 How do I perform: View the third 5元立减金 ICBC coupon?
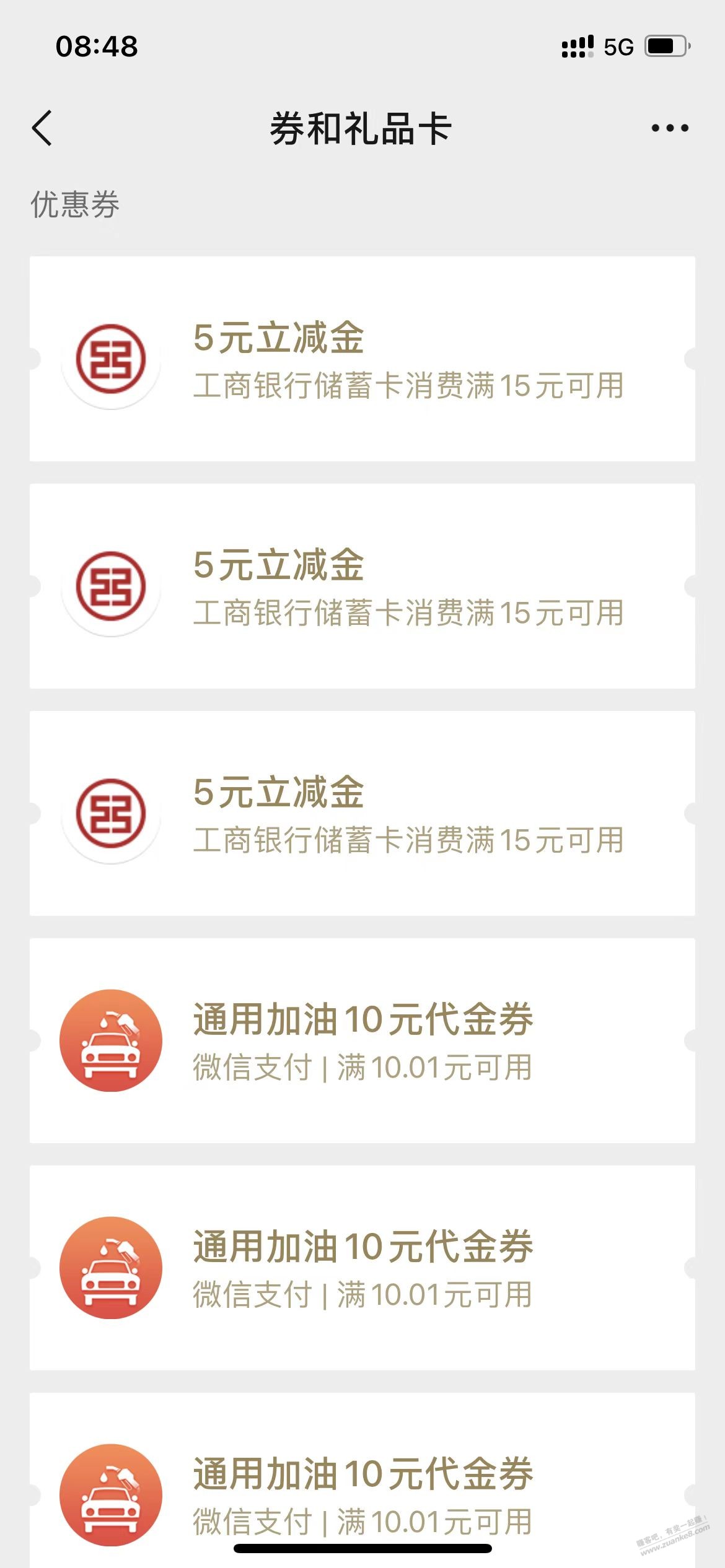362,813
